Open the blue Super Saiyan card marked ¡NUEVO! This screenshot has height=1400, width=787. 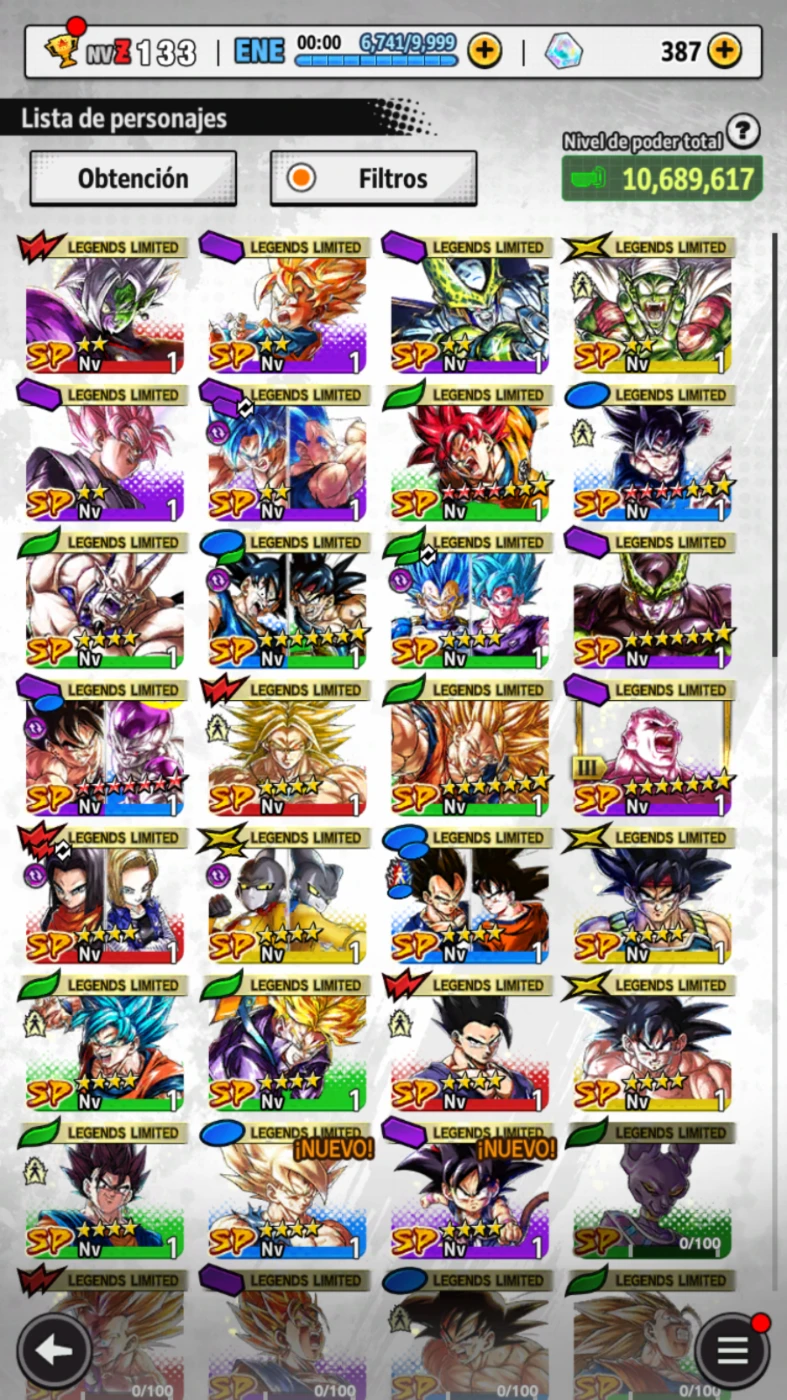point(287,1190)
